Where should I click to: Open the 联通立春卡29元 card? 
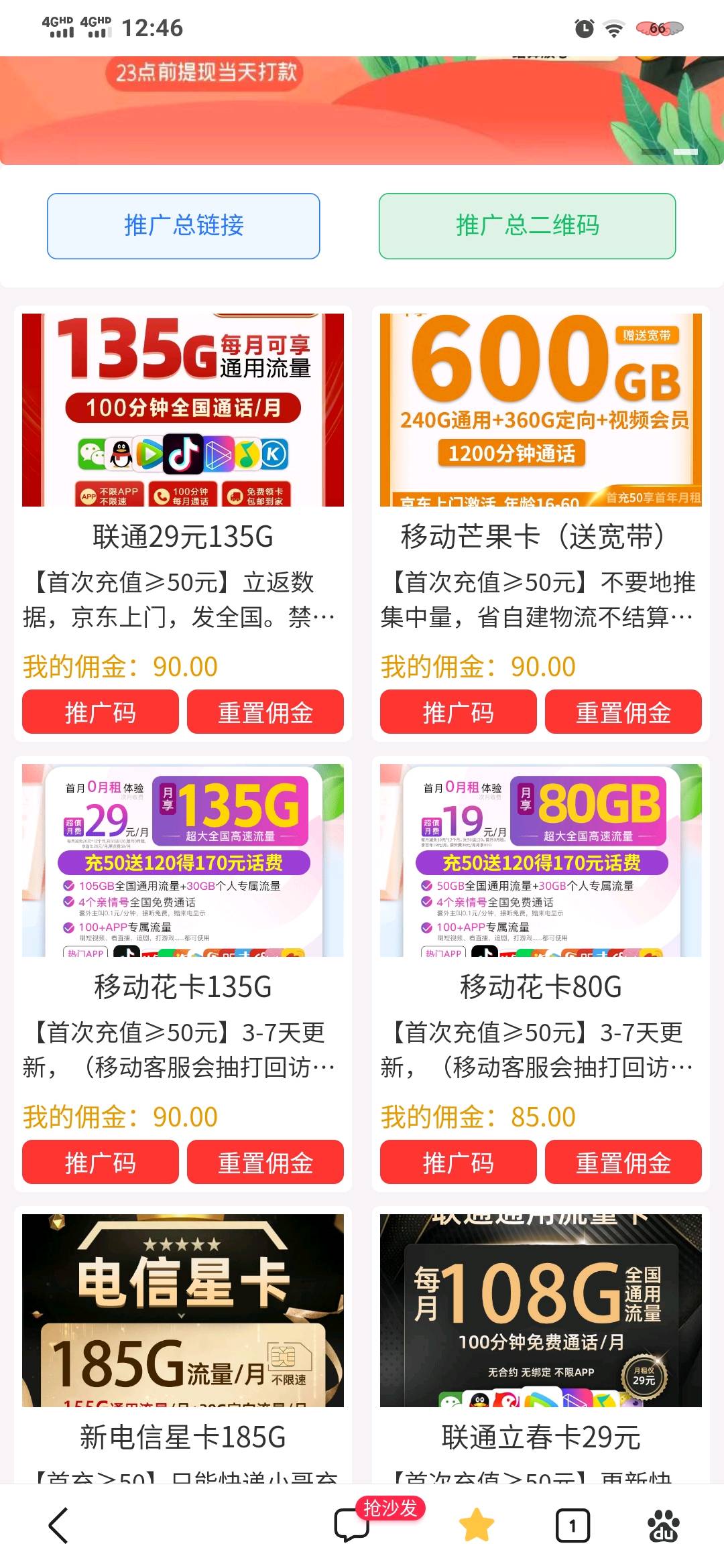[540, 1310]
